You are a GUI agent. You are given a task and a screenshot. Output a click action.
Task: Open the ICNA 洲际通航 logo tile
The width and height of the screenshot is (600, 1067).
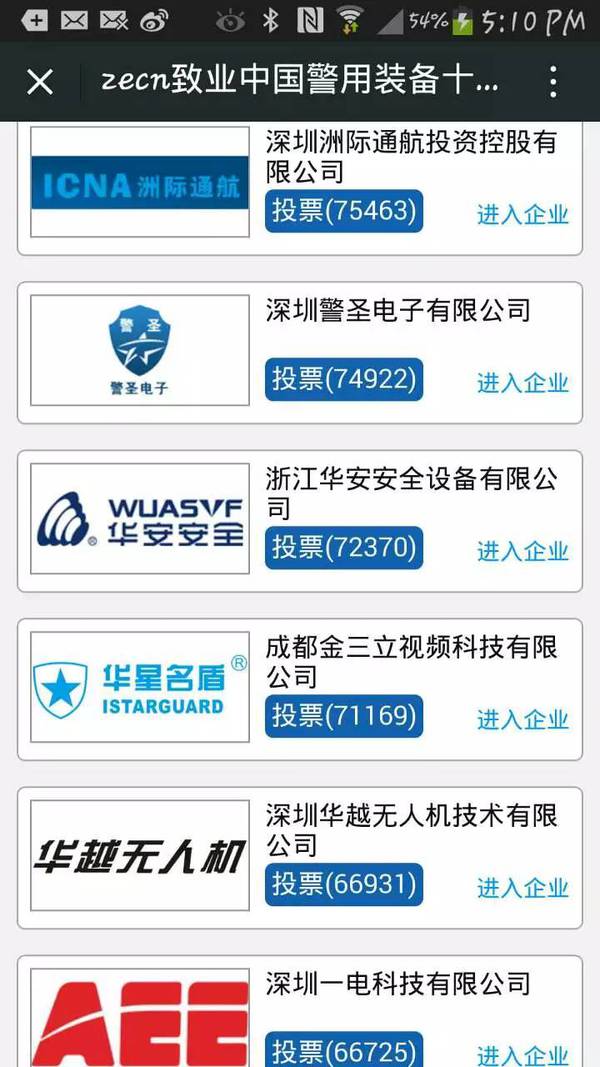140,182
